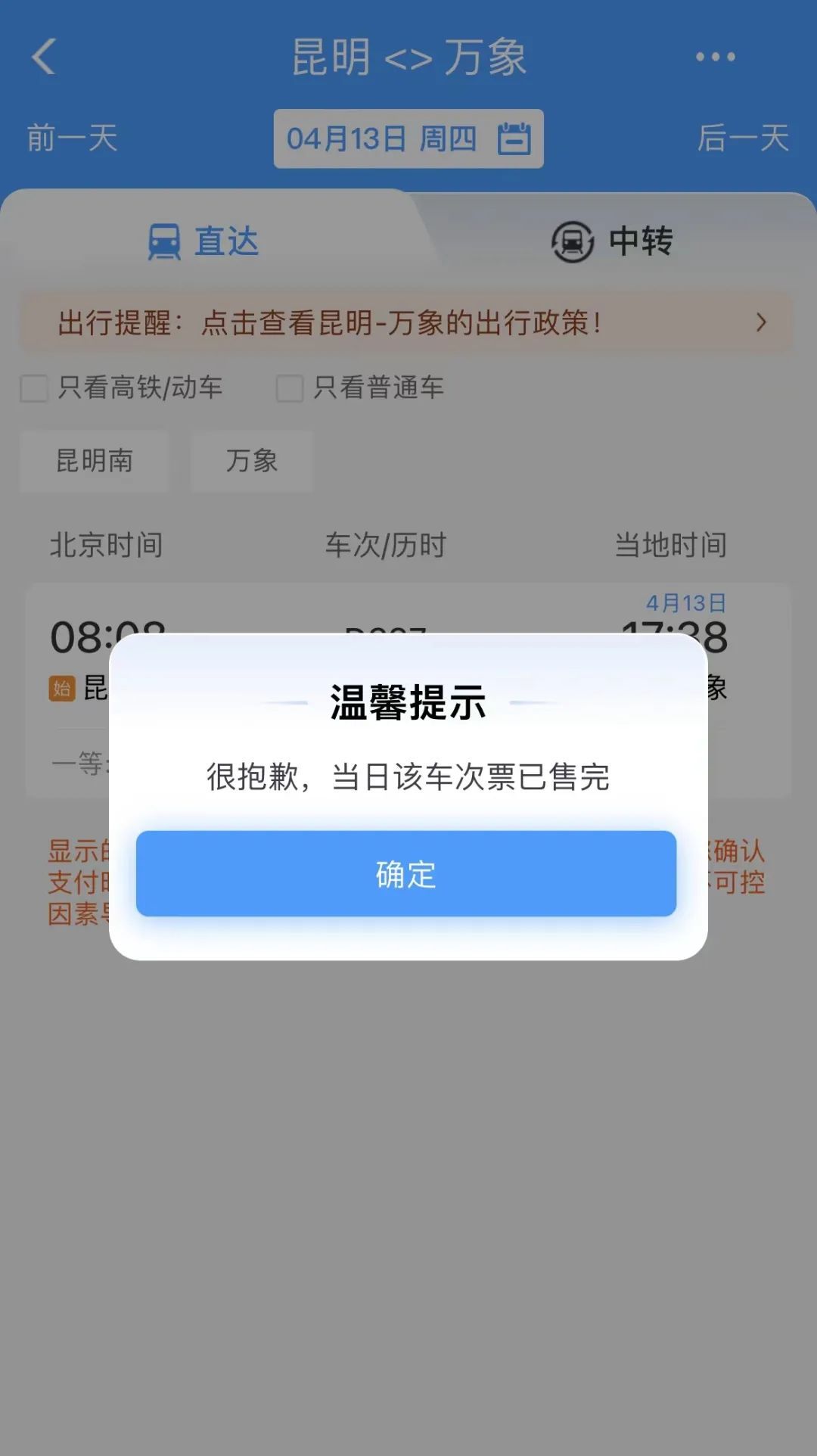Tap the transfer train icon beside 中转

(x=571, y=241)
